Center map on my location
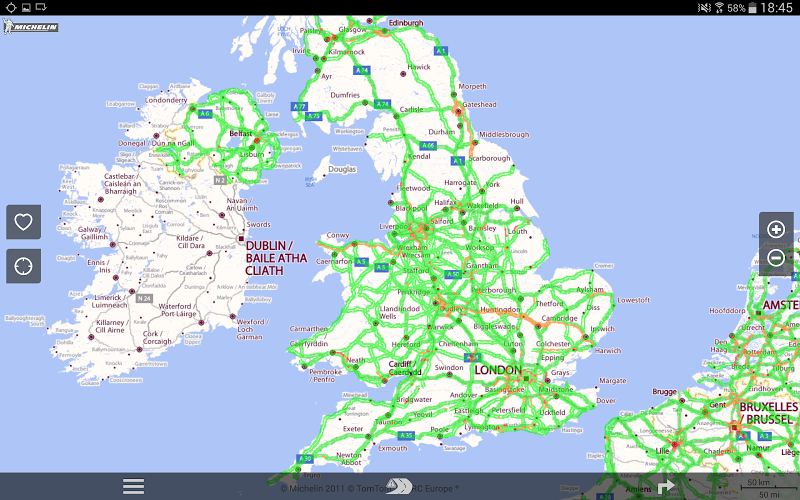 pos(24,266)
